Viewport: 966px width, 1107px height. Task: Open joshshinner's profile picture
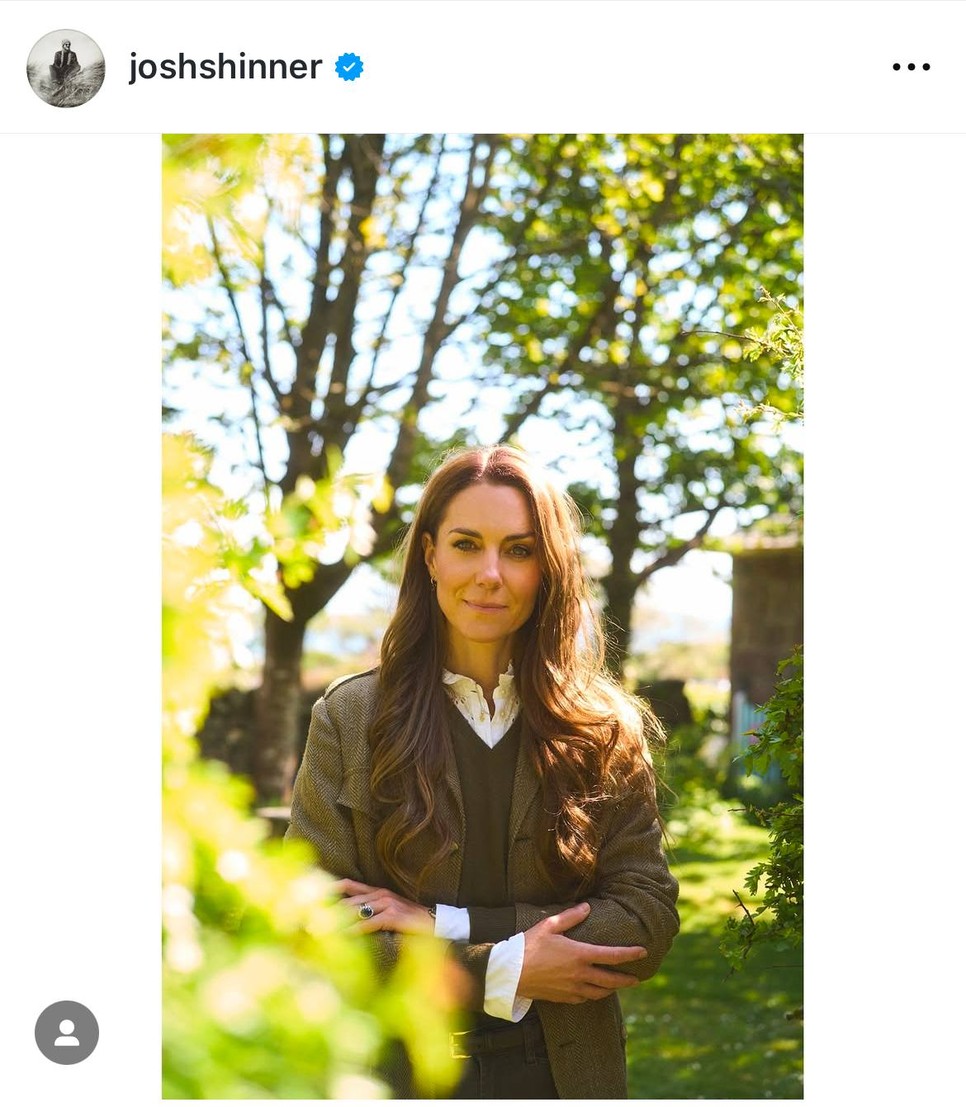click(x=66, y=68)
